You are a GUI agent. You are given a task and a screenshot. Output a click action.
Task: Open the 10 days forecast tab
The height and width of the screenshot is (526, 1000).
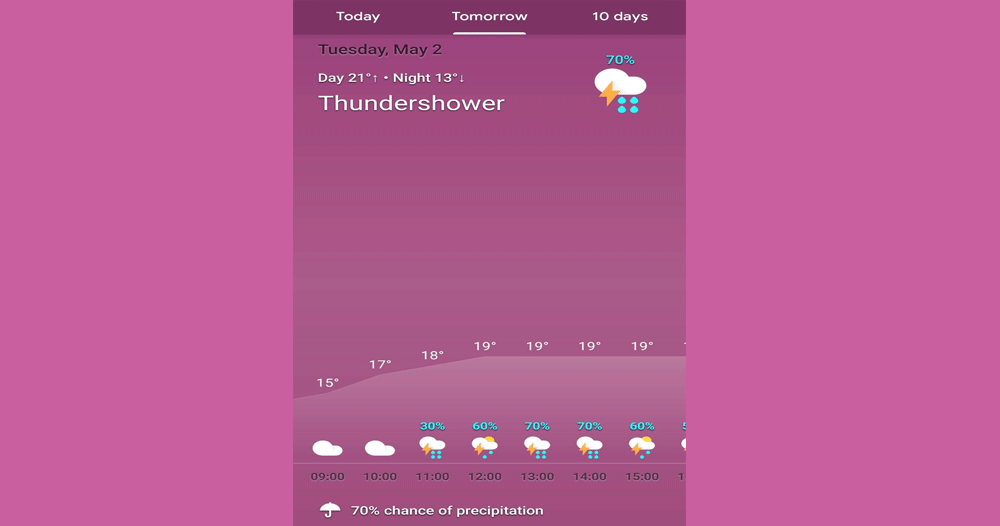pos(619,16)
